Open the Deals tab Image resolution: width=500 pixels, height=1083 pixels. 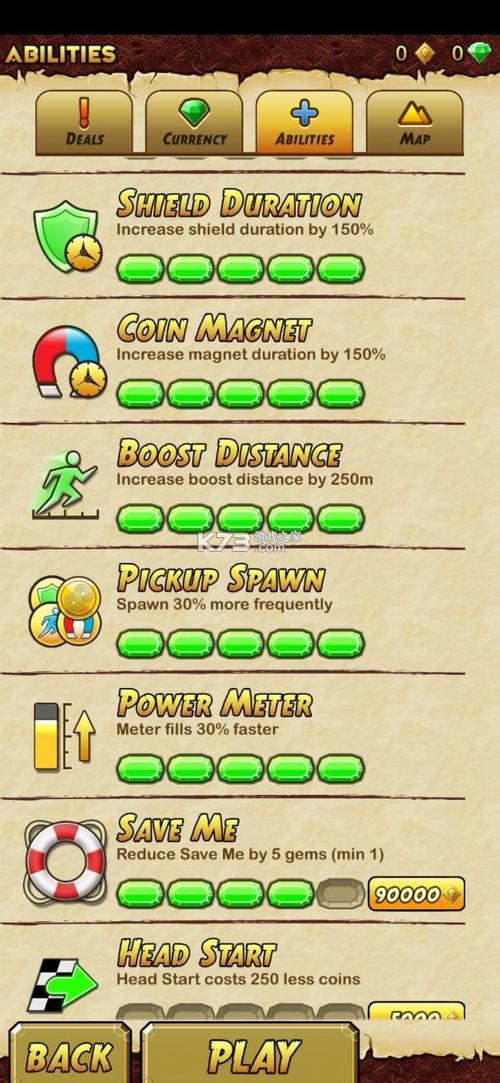pyautogui.click(x=84, y=122)
